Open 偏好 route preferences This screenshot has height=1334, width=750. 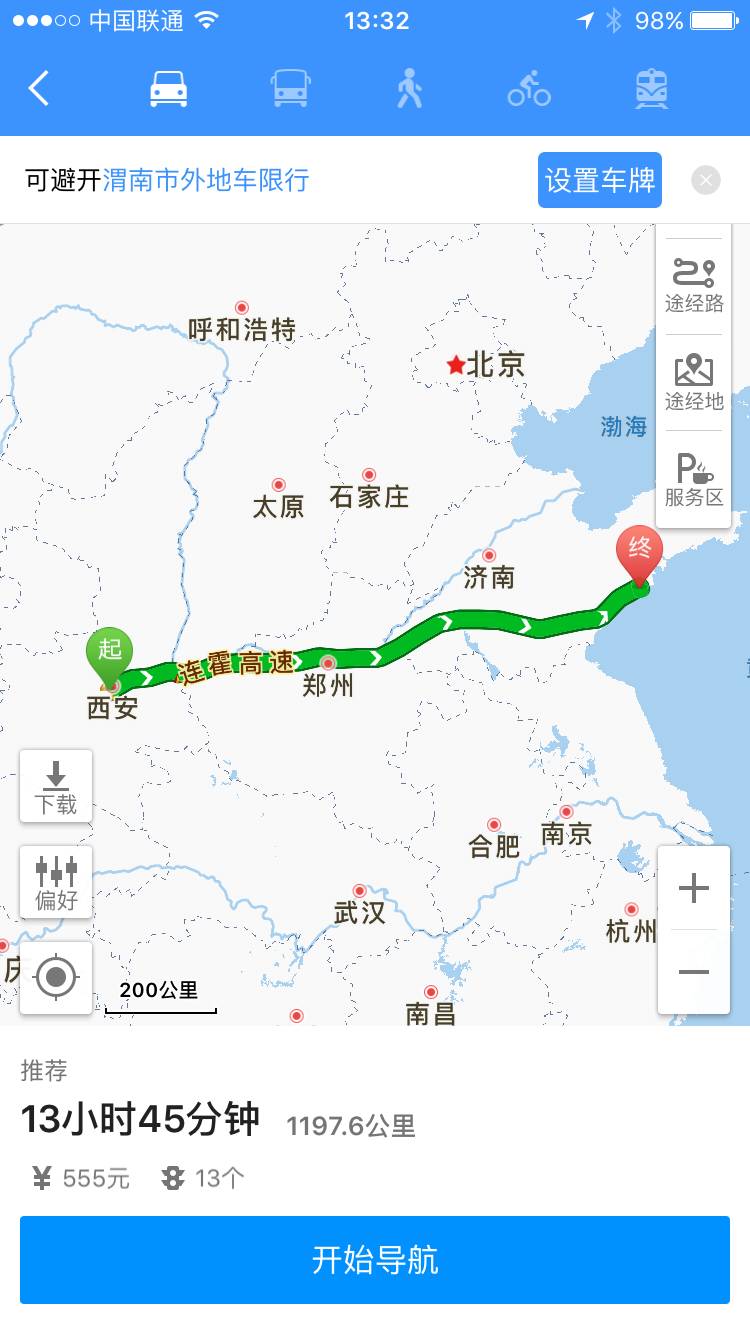[x=56, y=883]
